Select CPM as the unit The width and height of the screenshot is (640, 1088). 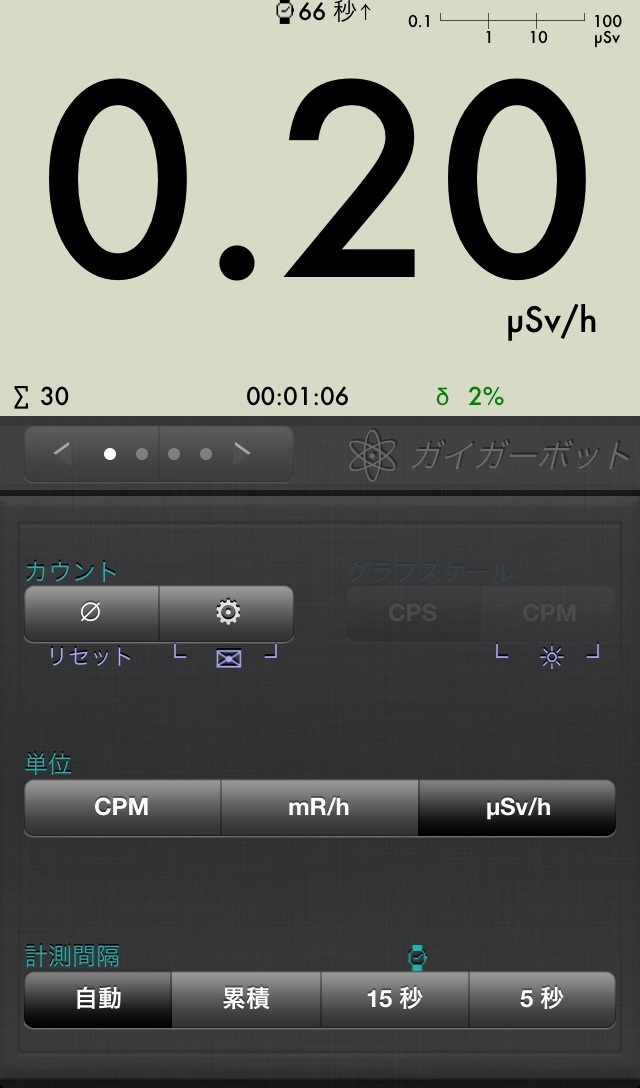[122, 807]
